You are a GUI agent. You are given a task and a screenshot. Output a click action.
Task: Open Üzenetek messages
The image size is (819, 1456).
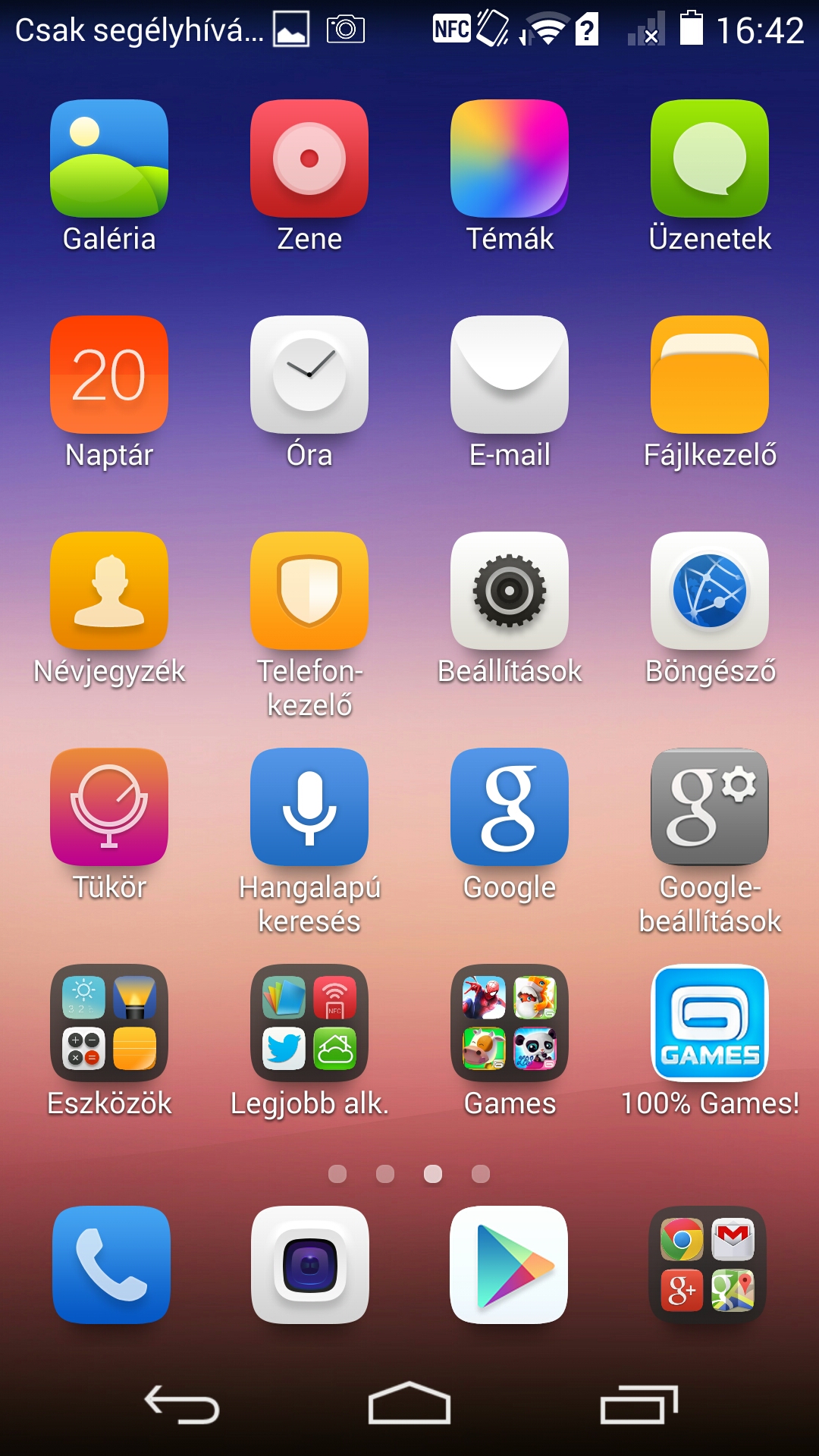pyautogui.click(x=710, y=158)
